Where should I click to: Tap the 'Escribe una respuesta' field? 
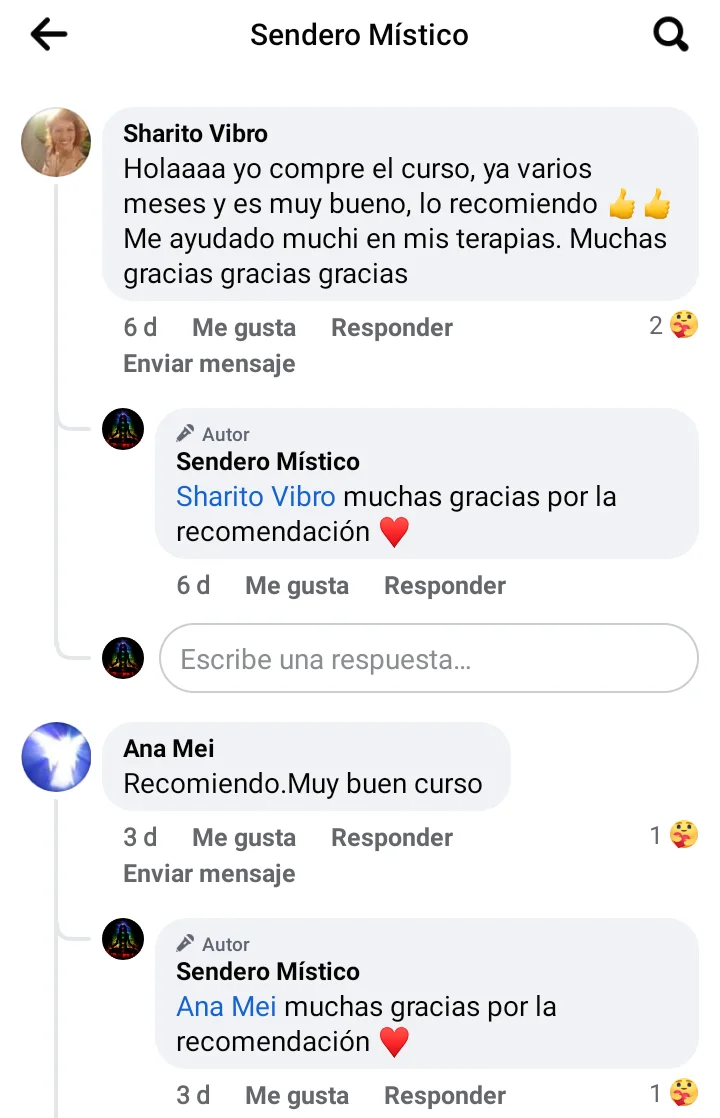coord(428,659)
